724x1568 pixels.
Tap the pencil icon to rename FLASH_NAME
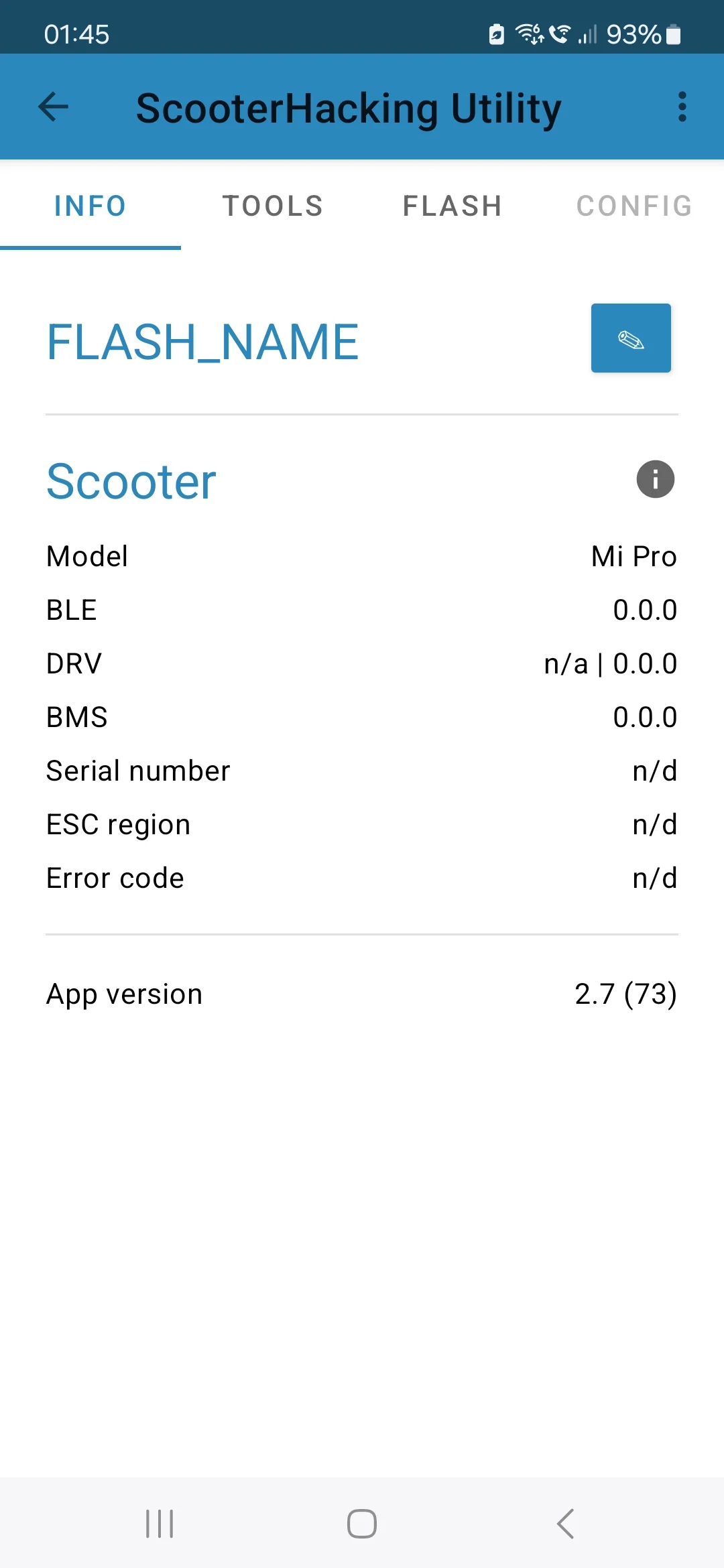coord(631,338)
